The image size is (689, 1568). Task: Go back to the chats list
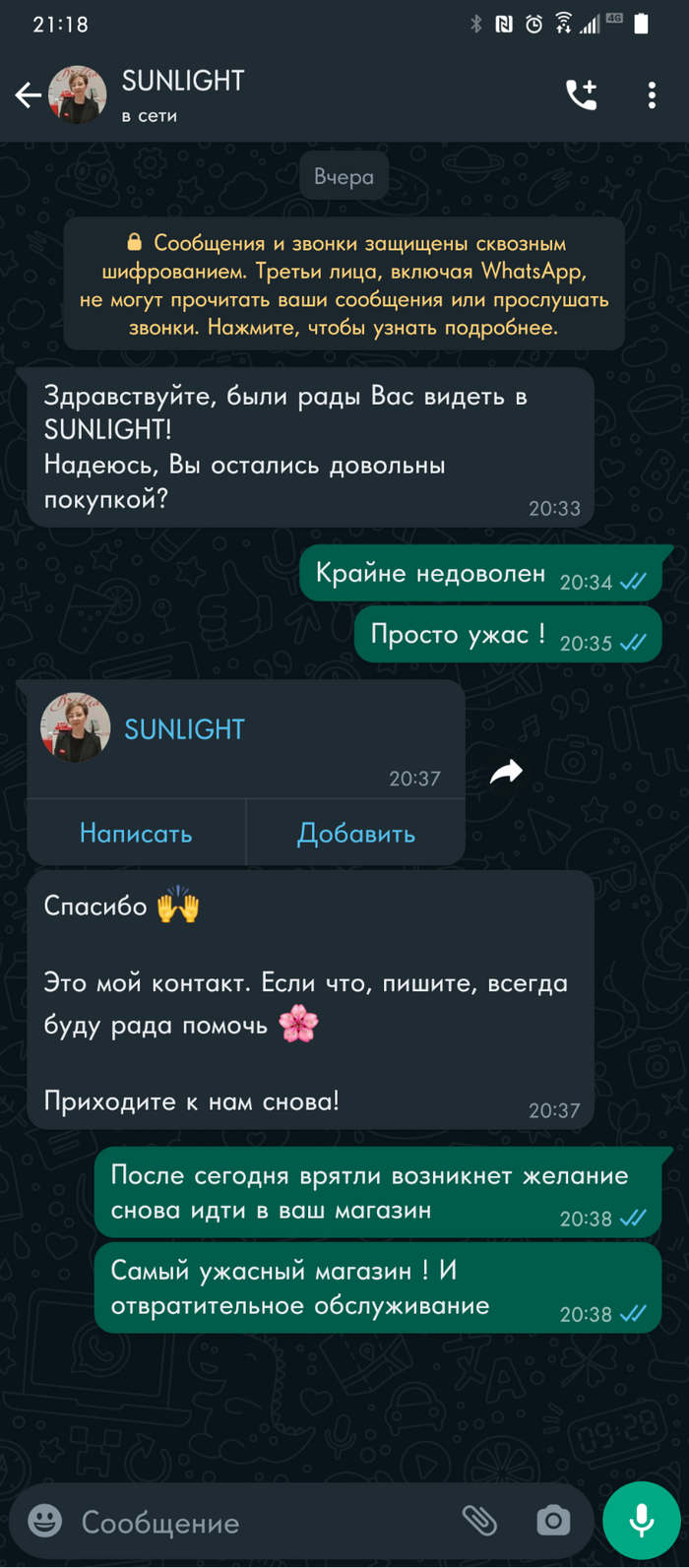pyautogui.click(x=28, y=95)
